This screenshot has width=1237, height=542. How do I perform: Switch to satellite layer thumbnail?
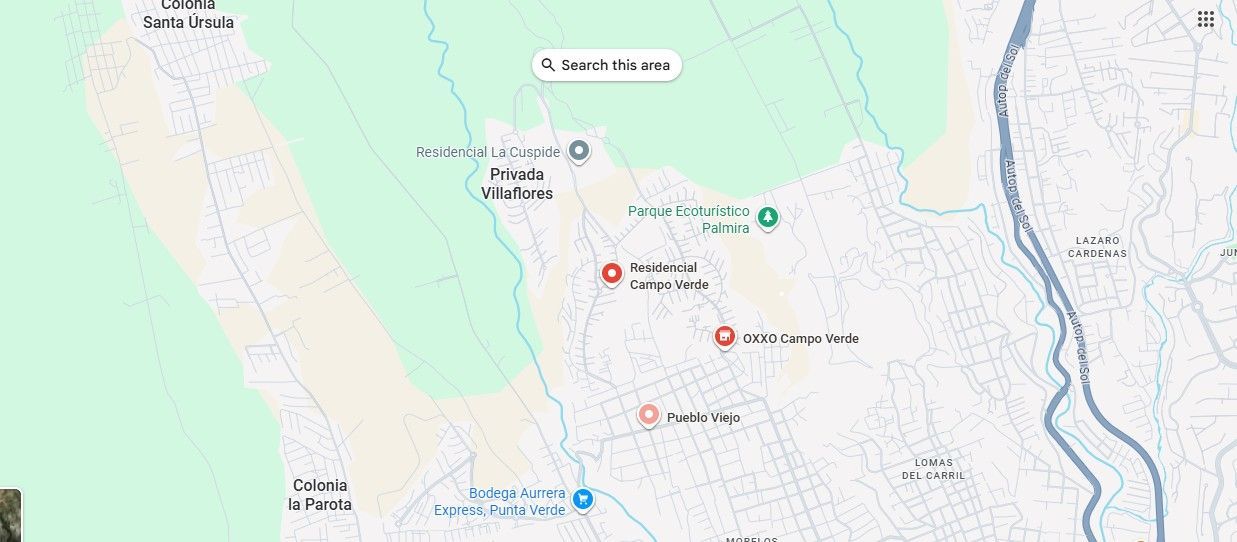click(9, 514)
